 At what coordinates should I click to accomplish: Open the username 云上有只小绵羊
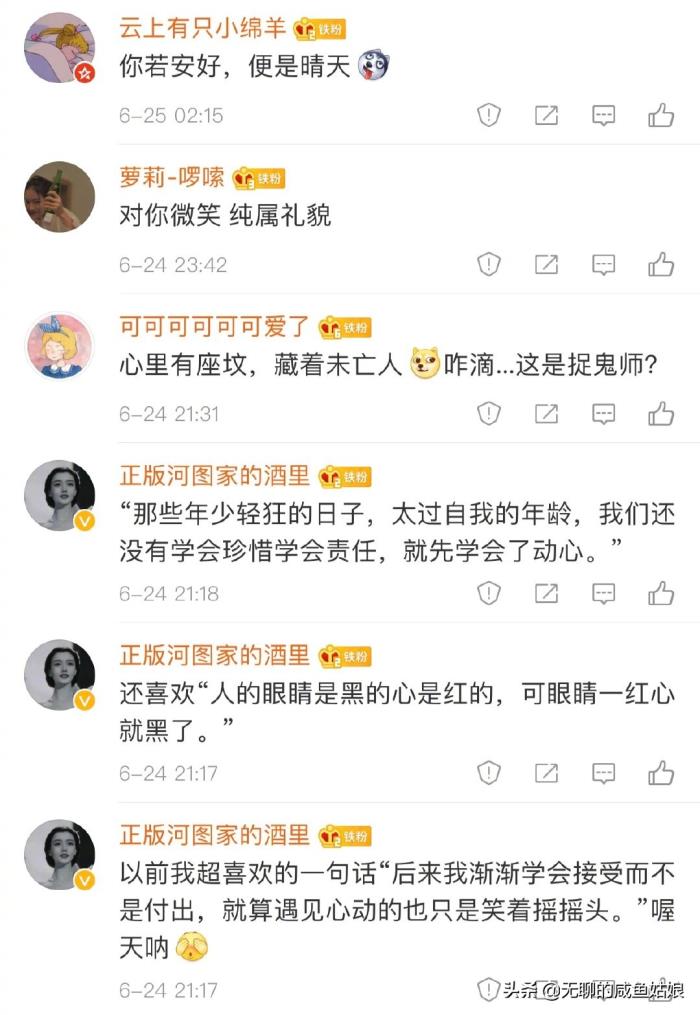(x=202, y=29)
